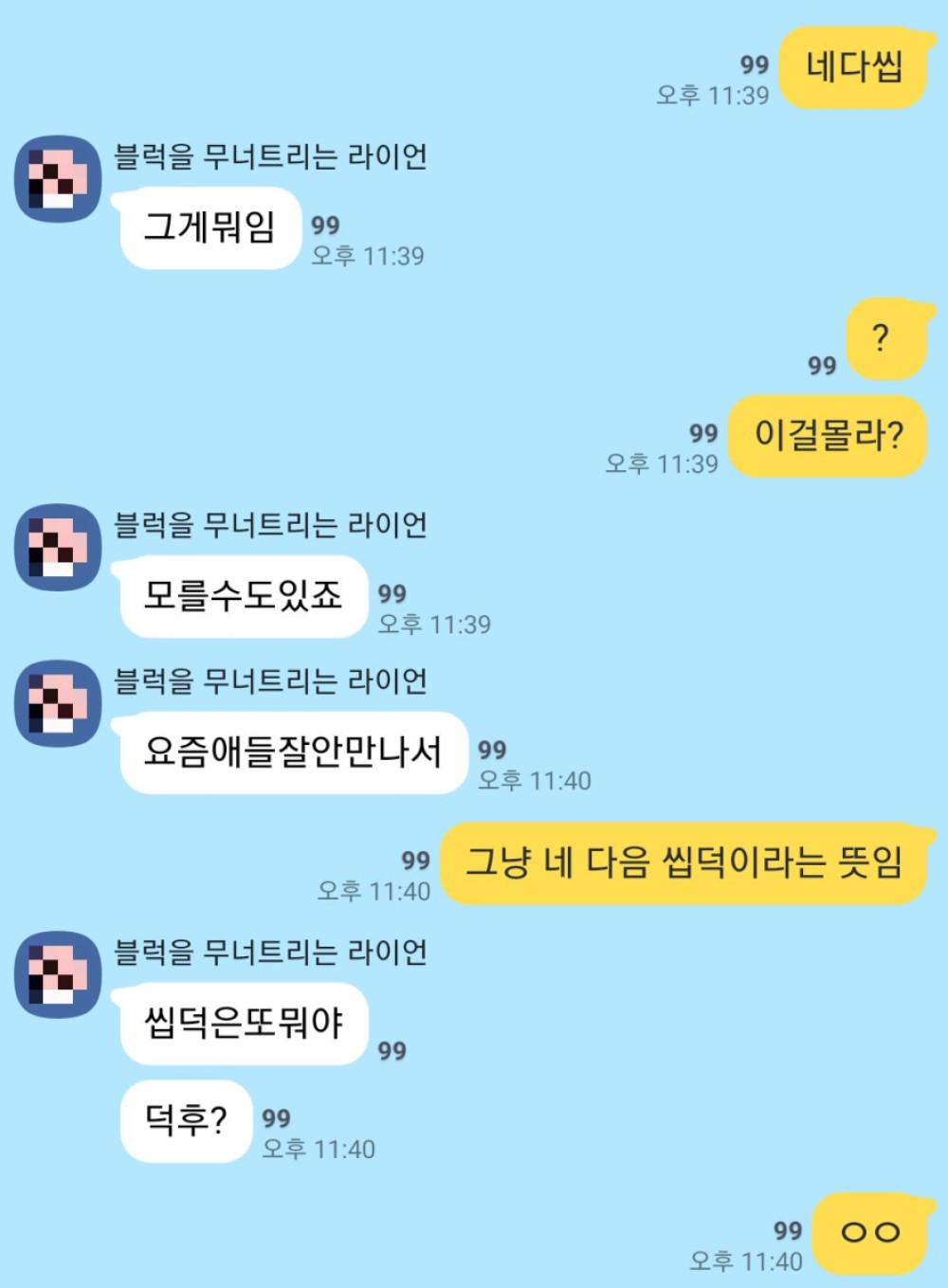Tap the profile avatar beside 요즘애들잘안만나서 message
948x1288 pixels.
(x=58, y=704)
